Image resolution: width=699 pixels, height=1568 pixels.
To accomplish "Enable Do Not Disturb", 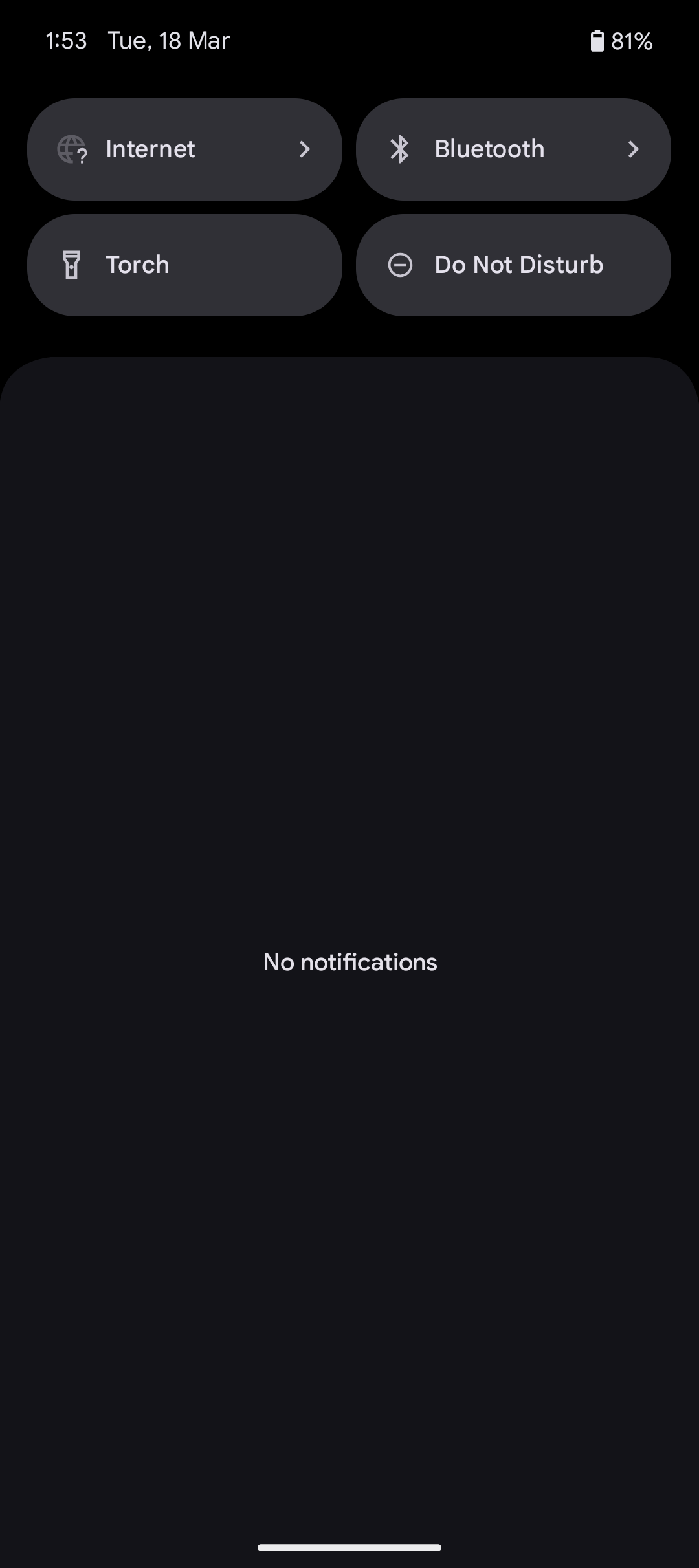I will (513, 265).
